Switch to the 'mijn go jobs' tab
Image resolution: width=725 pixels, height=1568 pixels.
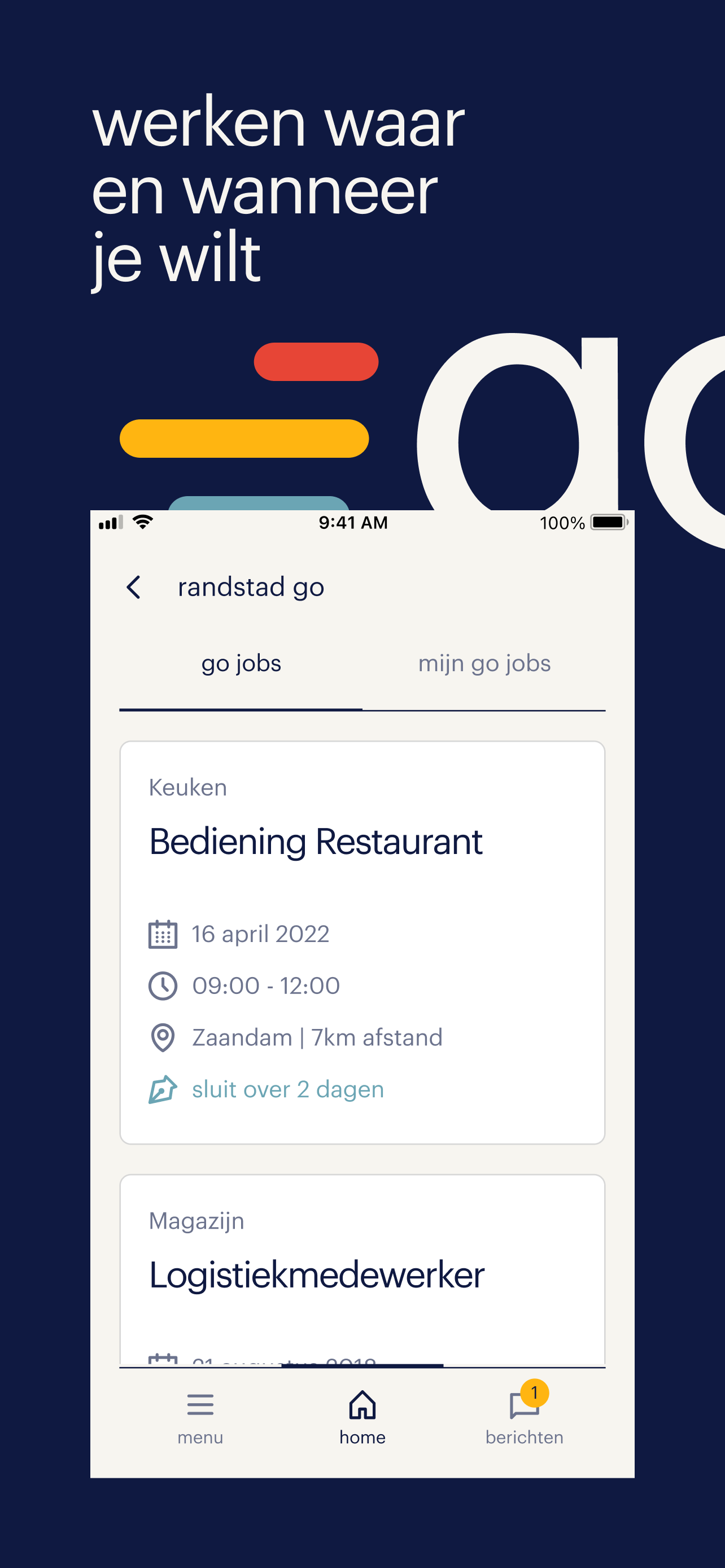coord(484,663)
